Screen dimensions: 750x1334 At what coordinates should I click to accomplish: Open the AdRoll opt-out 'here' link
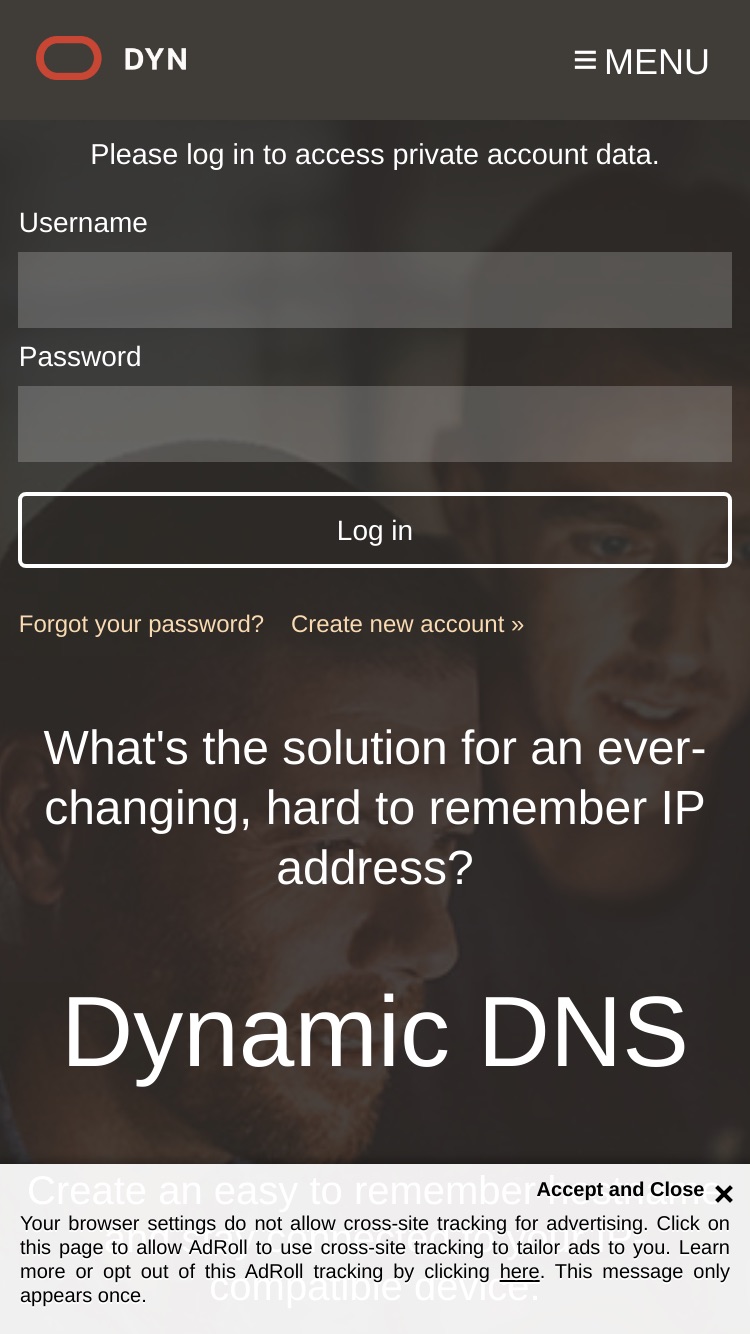point(519,1272)
